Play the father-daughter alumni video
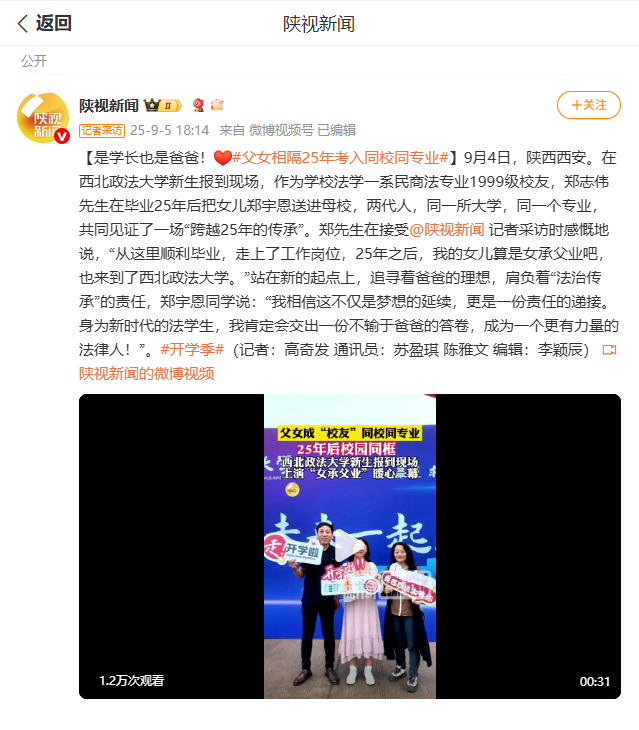Image resolution: width=639 pixels, height=730 pixels. 349,546
